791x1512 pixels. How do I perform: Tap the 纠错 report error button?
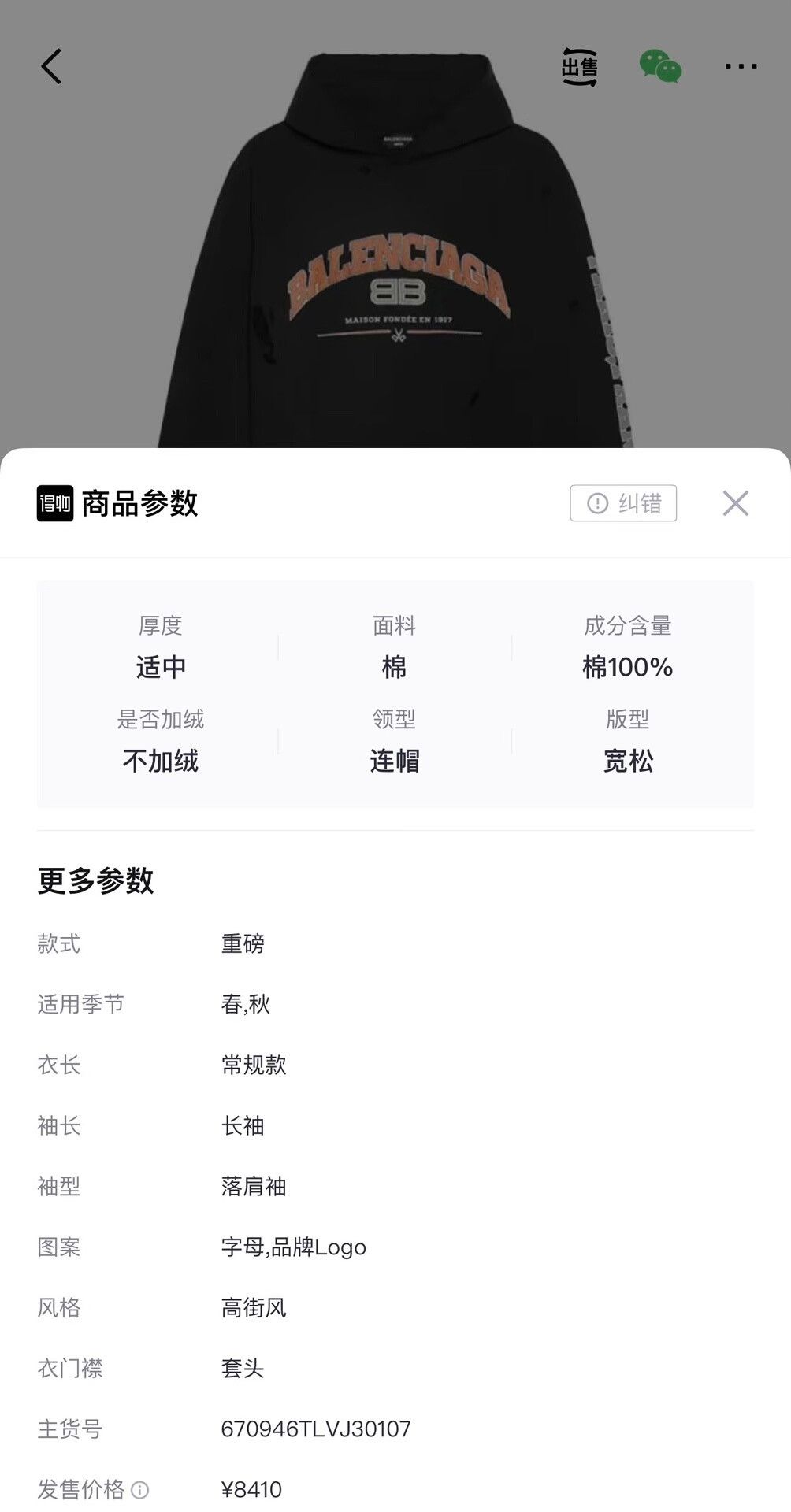coord(623,503)
